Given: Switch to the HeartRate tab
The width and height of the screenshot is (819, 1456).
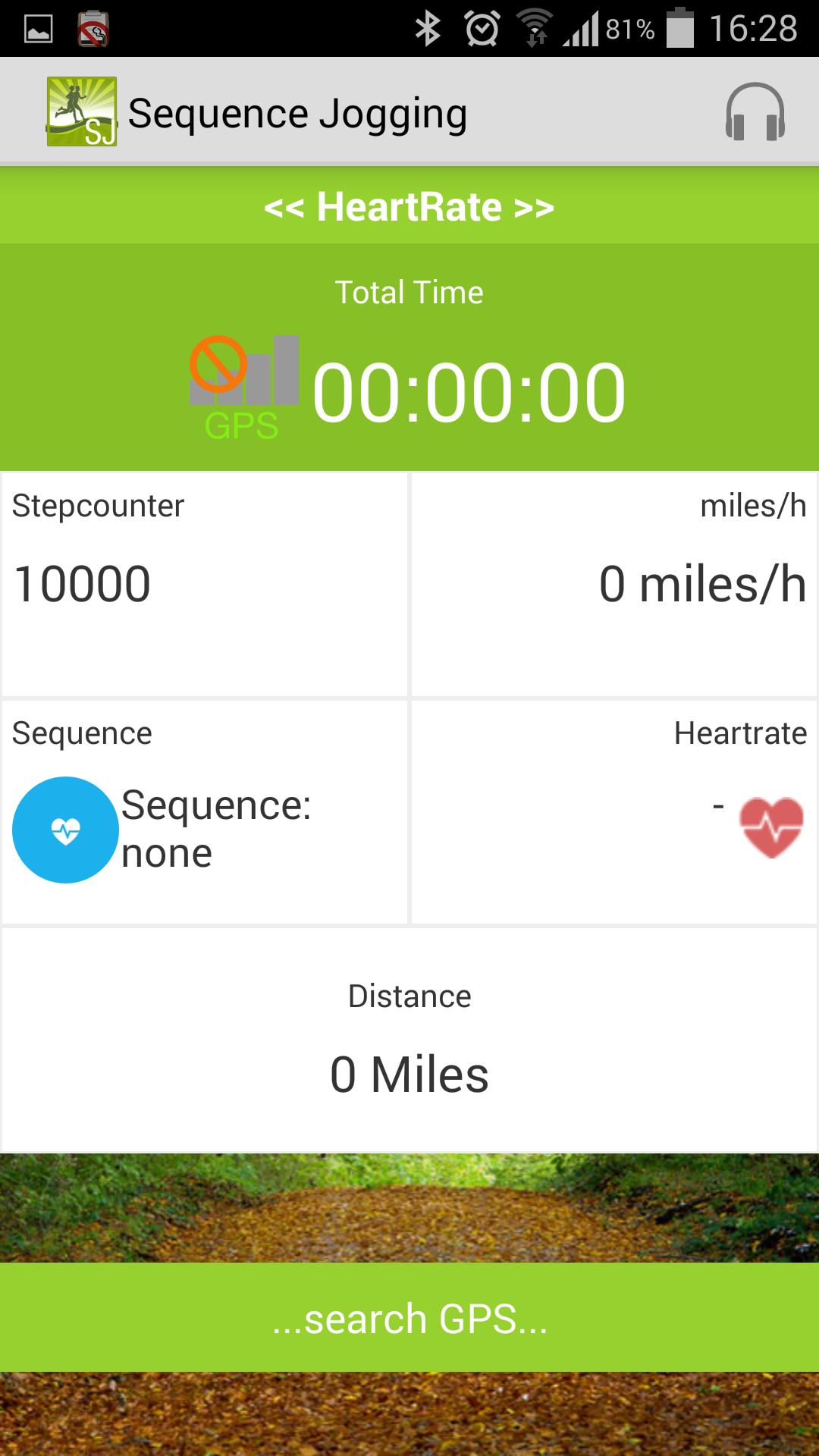Looking at the screenshot, I should click(x=409, y=206).
